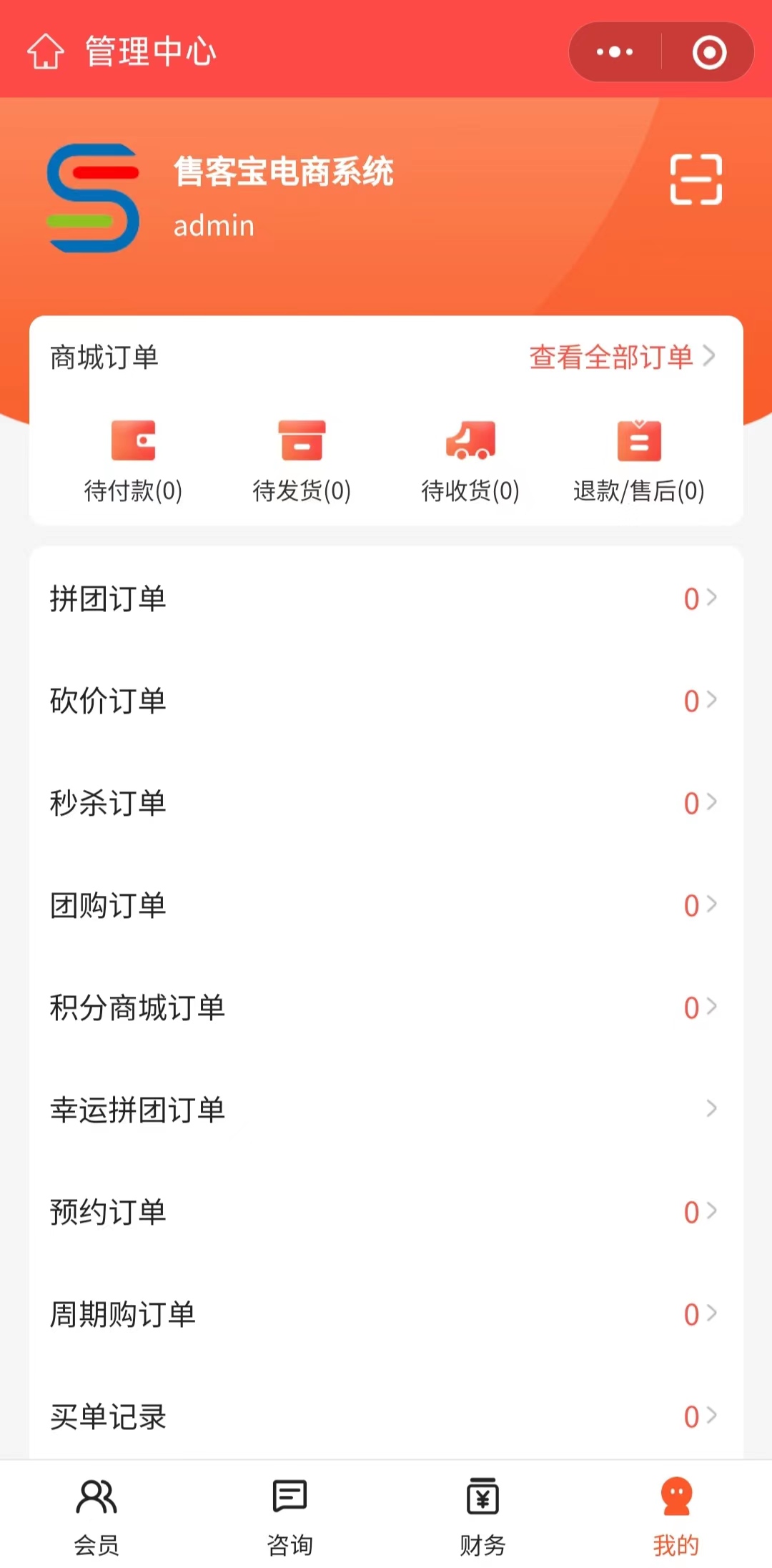Open the mini program more options menu
This screenshot has height=1568, width=772.
pyautogui.click(x=615, y=52)
